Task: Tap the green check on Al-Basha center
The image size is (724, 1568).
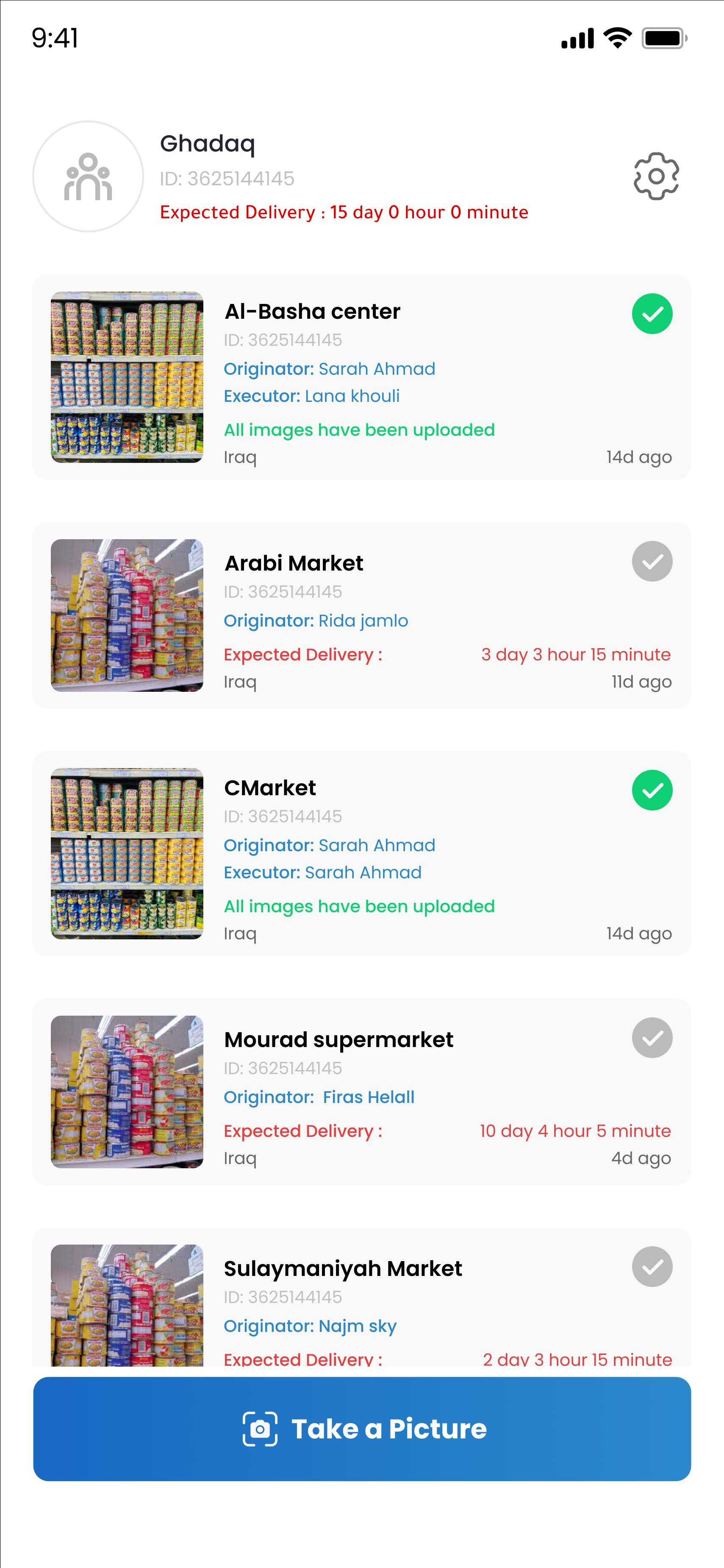Action: (652, 314)
